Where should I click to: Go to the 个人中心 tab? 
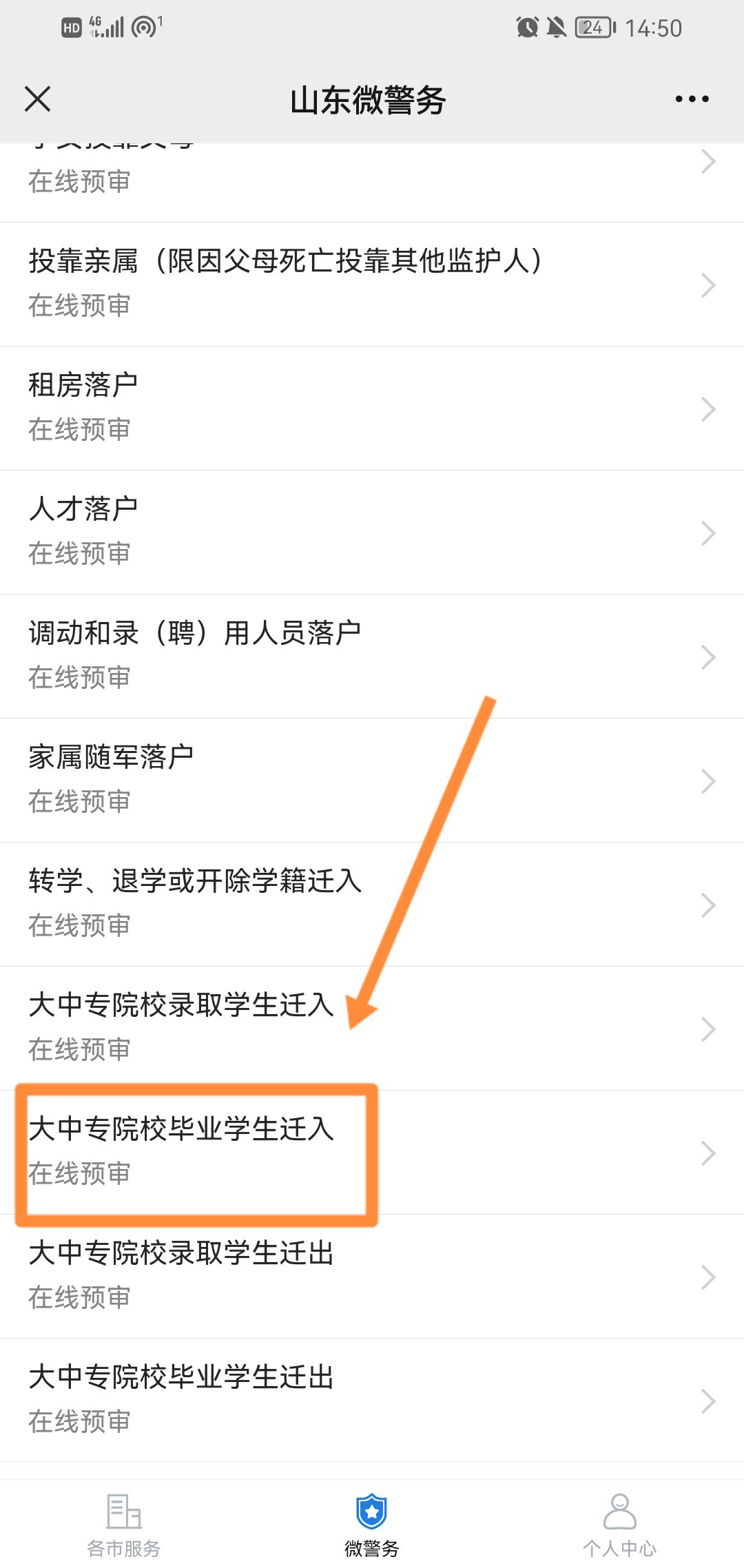pos(619,1525)
